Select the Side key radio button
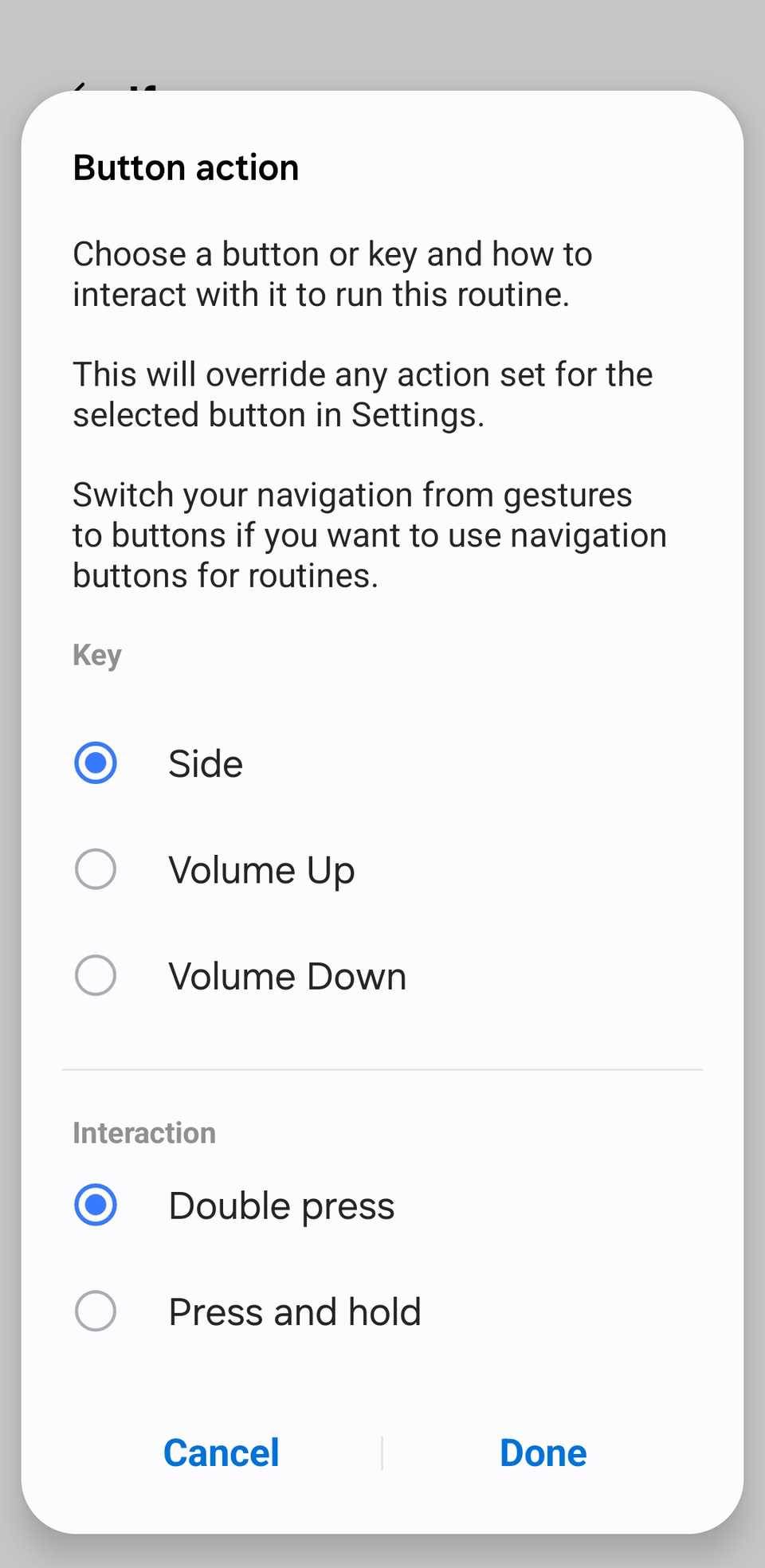Screen dimensions: 765x1568 coord(95,762)
